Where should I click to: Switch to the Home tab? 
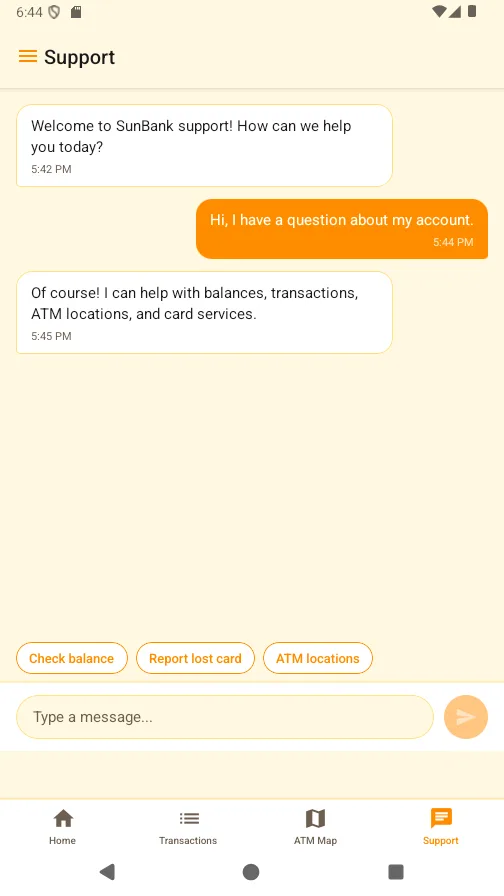[x=63, y=827]
